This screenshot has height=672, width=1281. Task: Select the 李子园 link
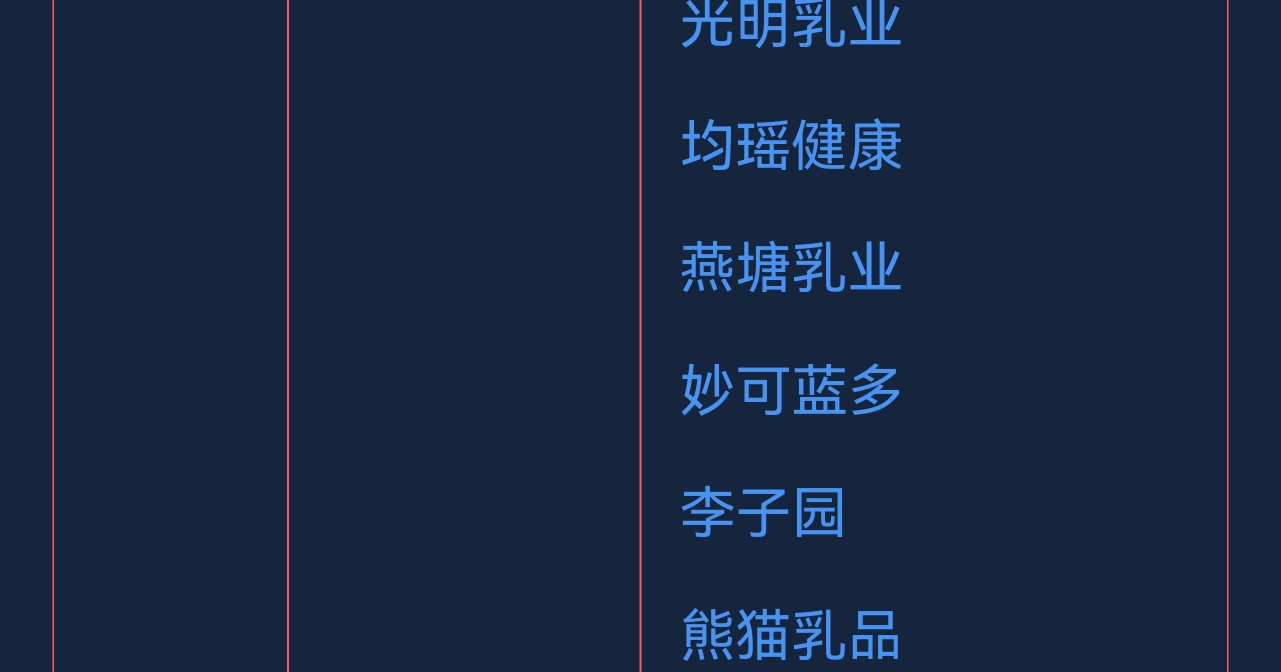tap(763, 513)
